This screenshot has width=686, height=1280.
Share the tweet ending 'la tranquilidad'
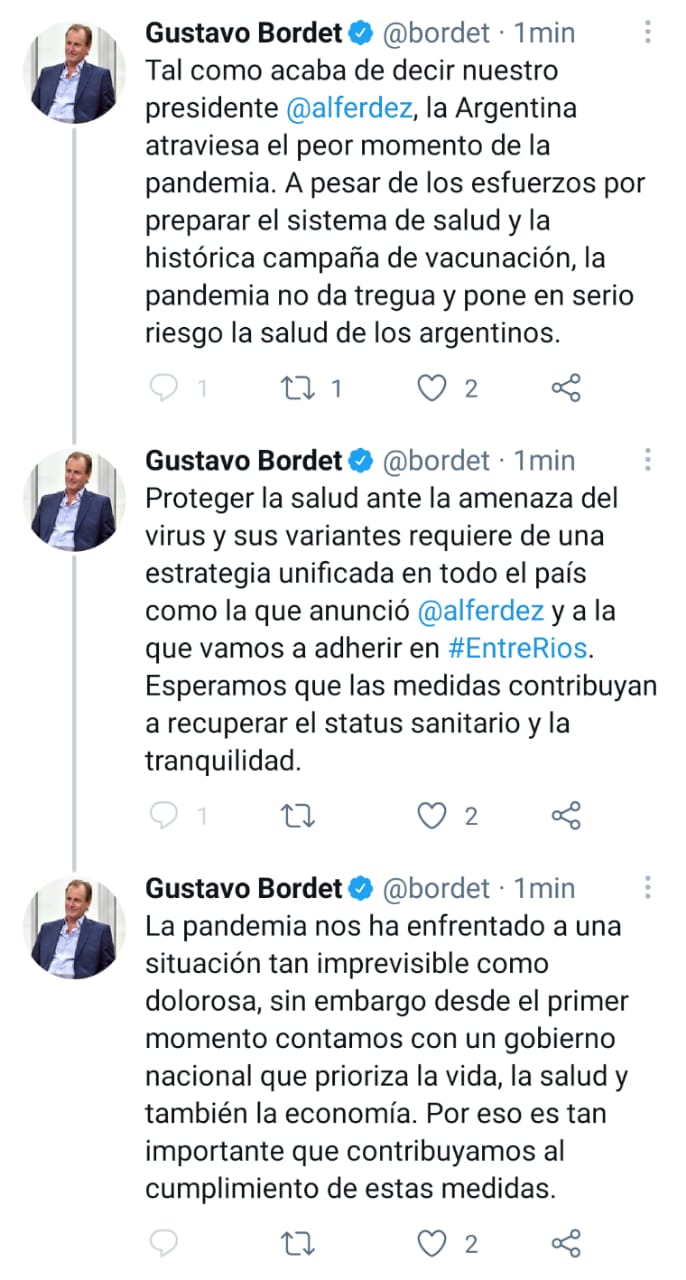(x=566, y=816)
